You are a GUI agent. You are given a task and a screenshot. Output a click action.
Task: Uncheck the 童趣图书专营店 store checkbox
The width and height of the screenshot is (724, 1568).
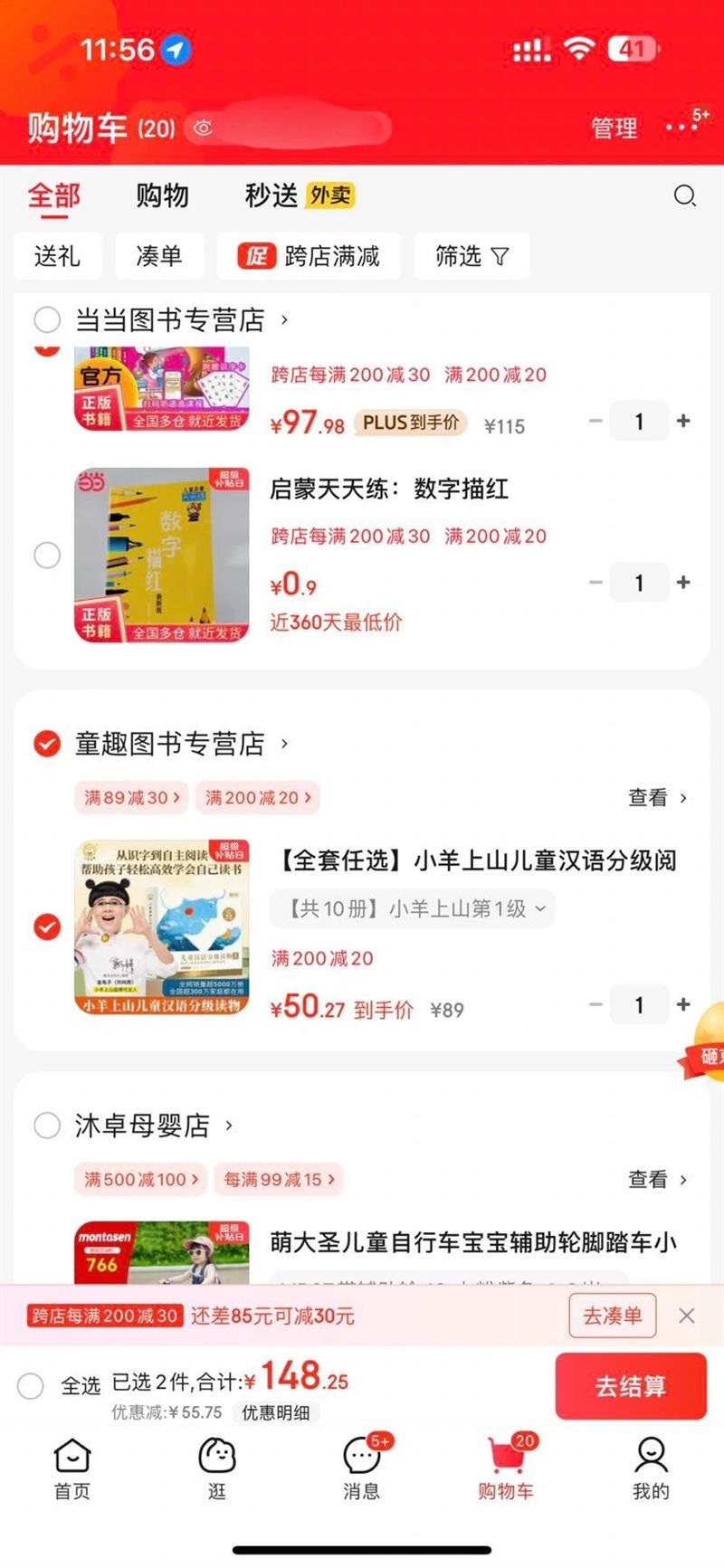47,744
